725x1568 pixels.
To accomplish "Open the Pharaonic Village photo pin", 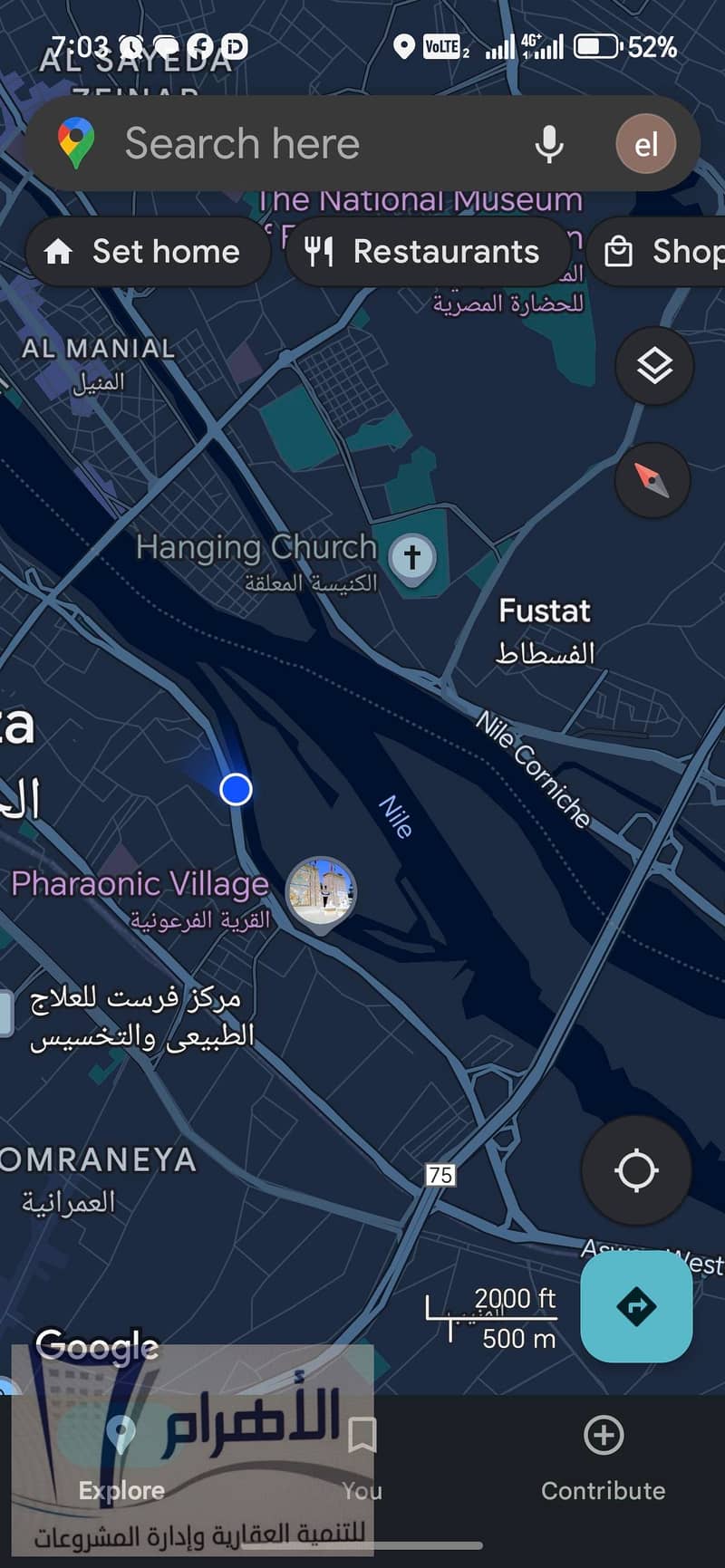I will click(321, 892).
